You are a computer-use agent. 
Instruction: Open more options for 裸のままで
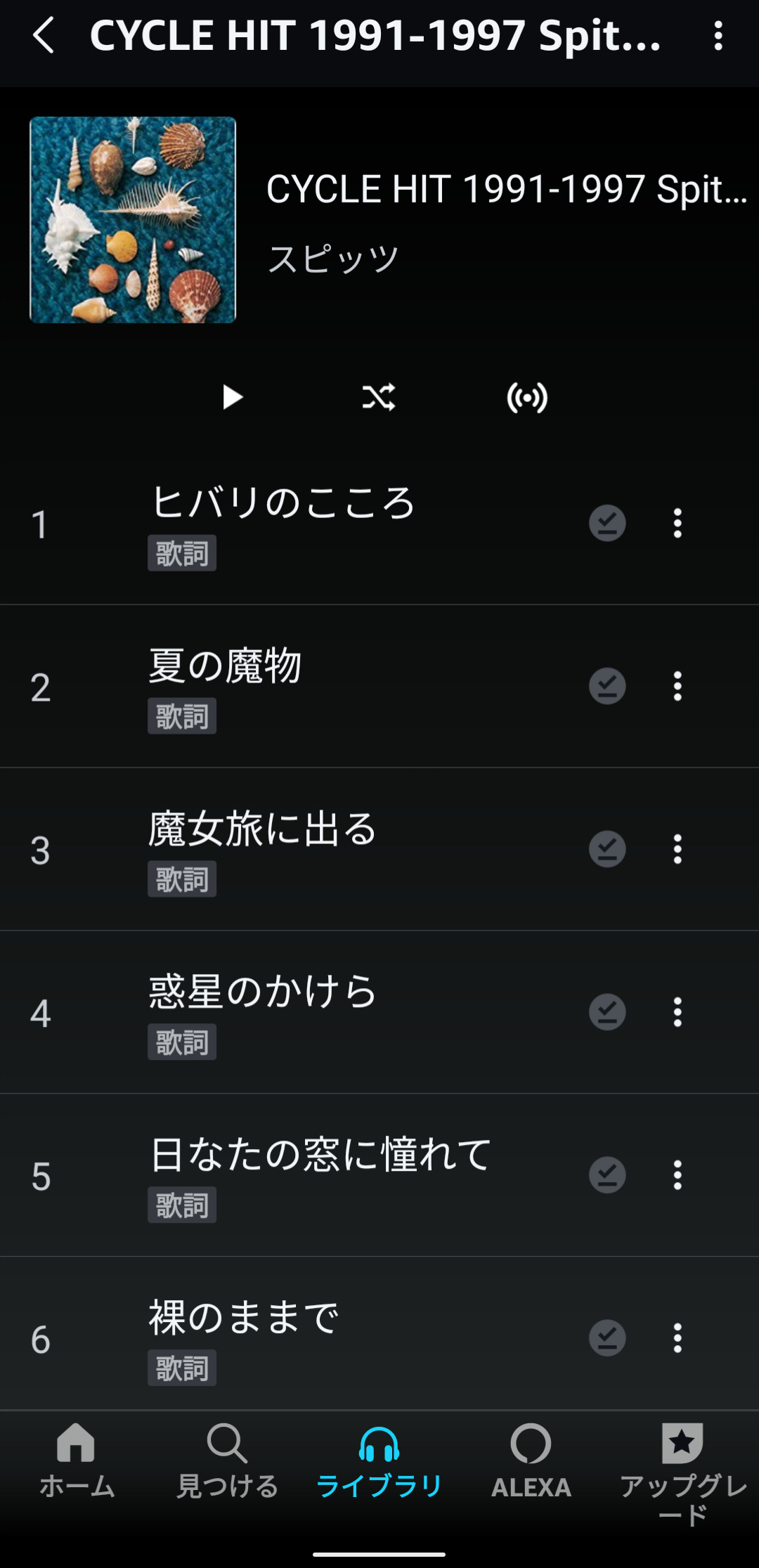pos(677,1338)
